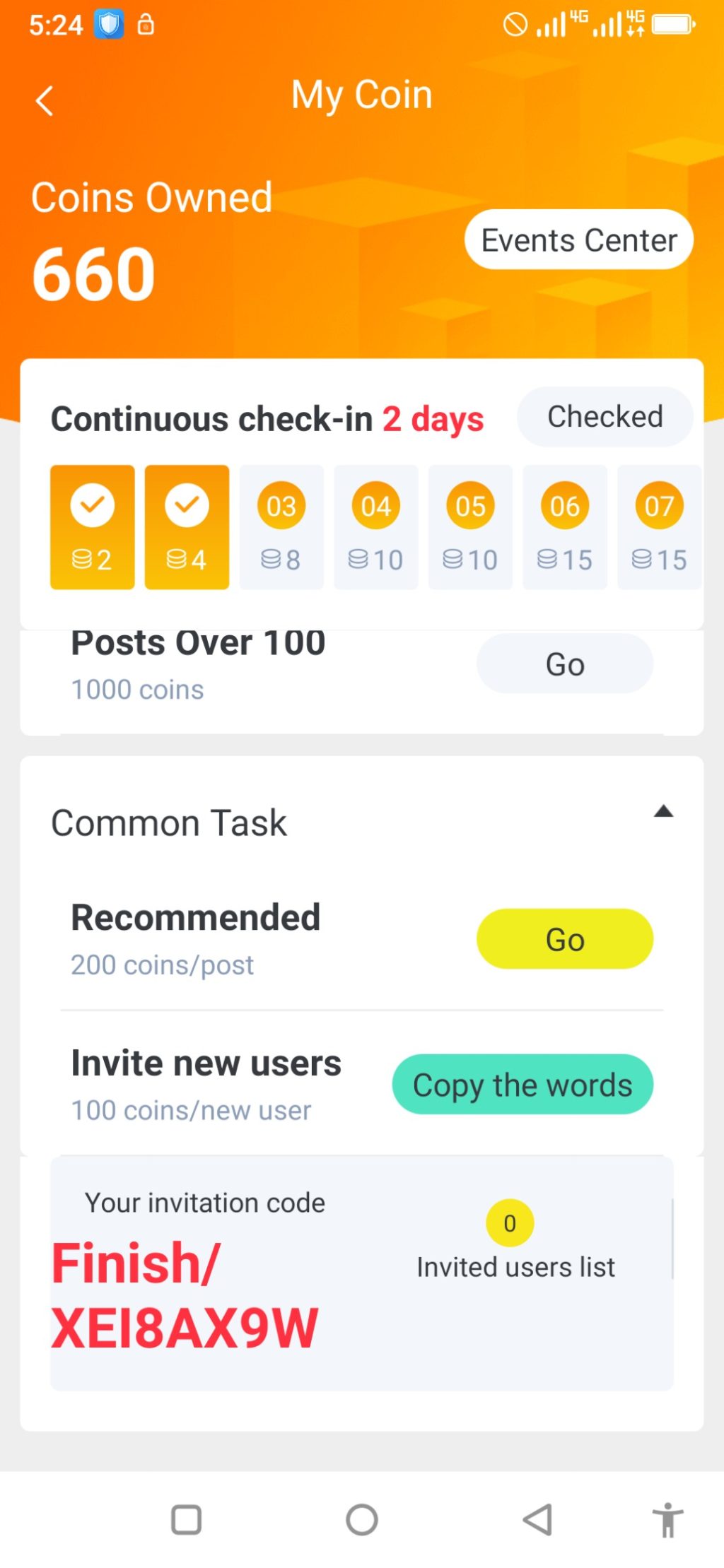This screenshot has height=1568, width=724.
Task: Collapse the Common Task section
Action: coord(662,811)
